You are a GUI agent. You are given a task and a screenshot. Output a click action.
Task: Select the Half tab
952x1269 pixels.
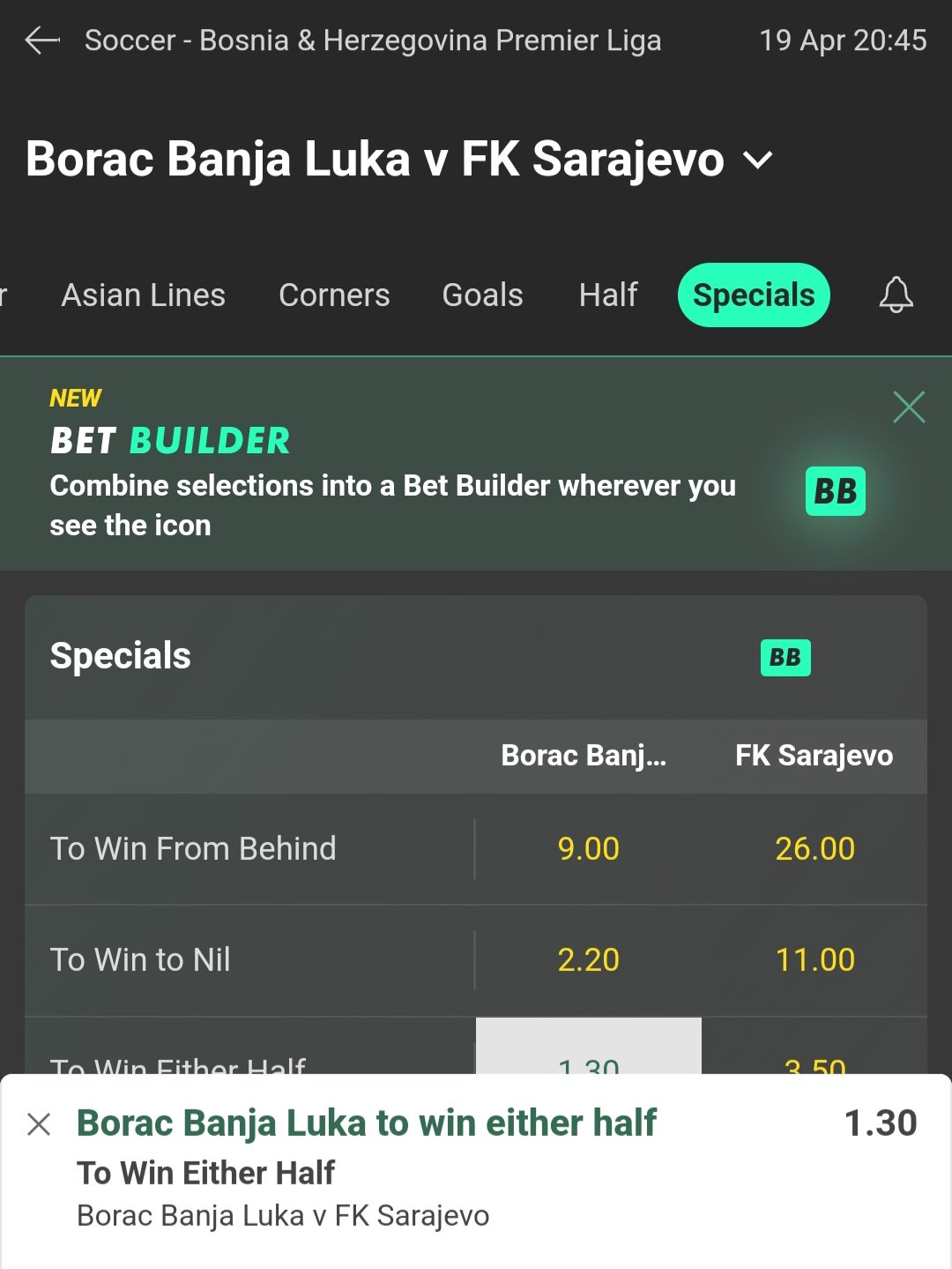pyautogui.click(x=608, y=295)
